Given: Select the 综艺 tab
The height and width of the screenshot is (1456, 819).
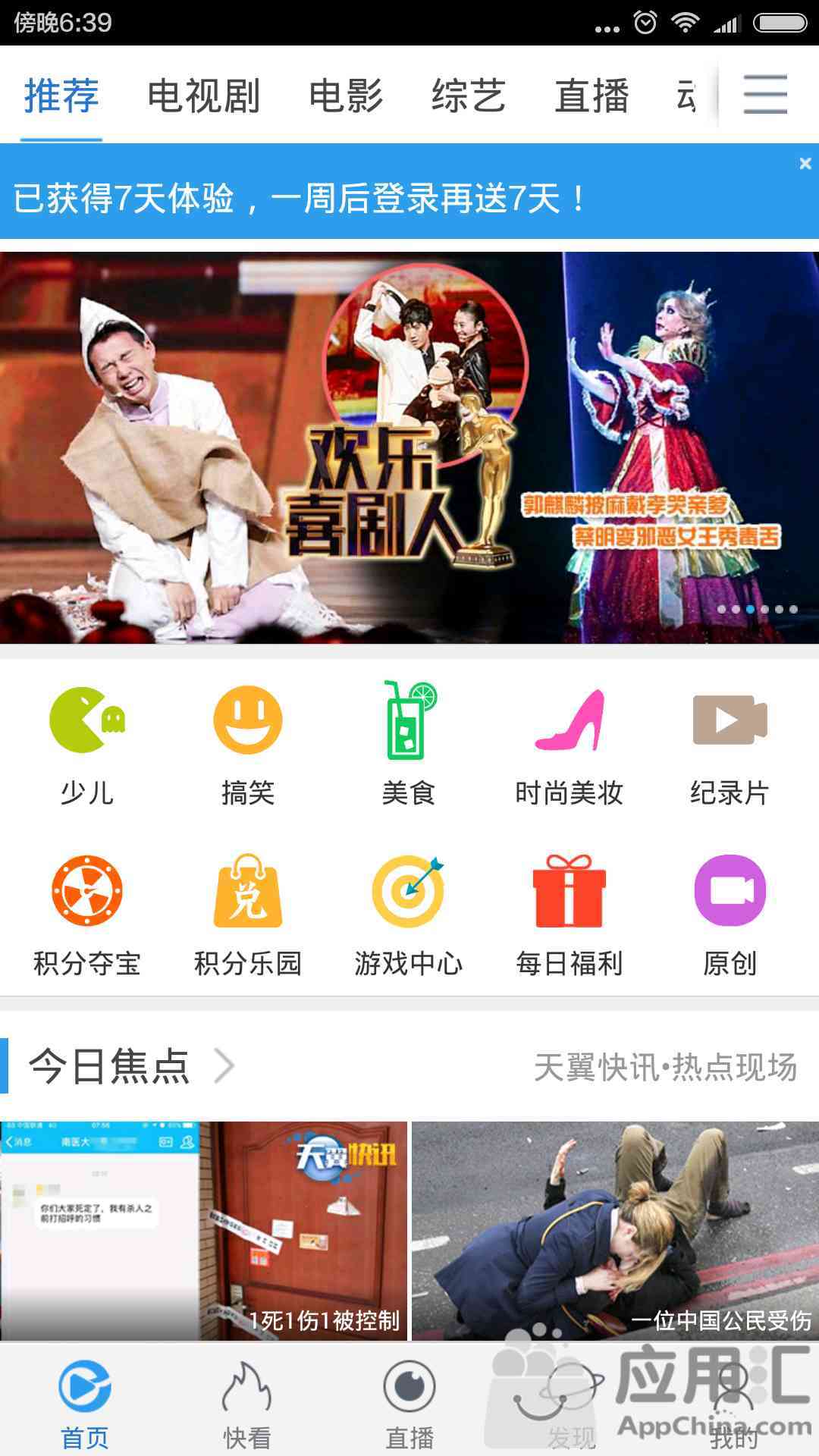Looking at the screenshot, I should pos(469,96).
